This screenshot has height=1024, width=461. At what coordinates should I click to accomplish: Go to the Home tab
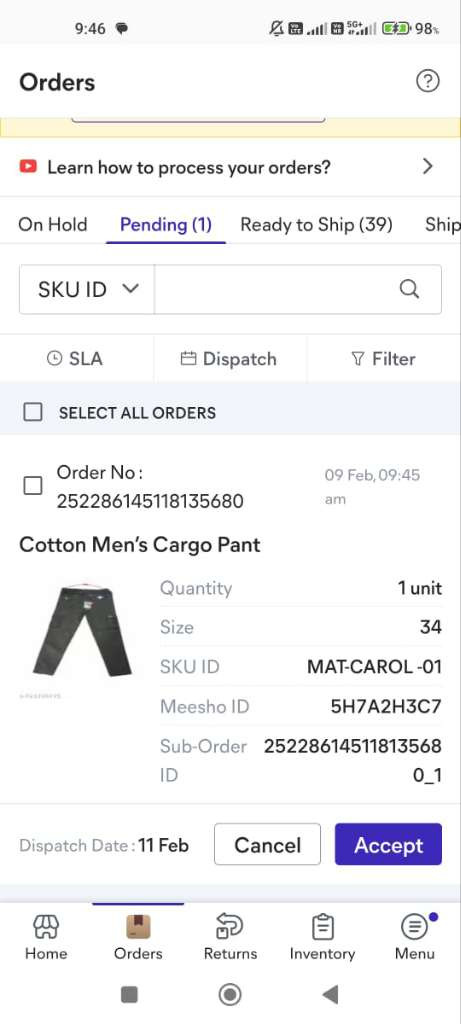[46, 938]
